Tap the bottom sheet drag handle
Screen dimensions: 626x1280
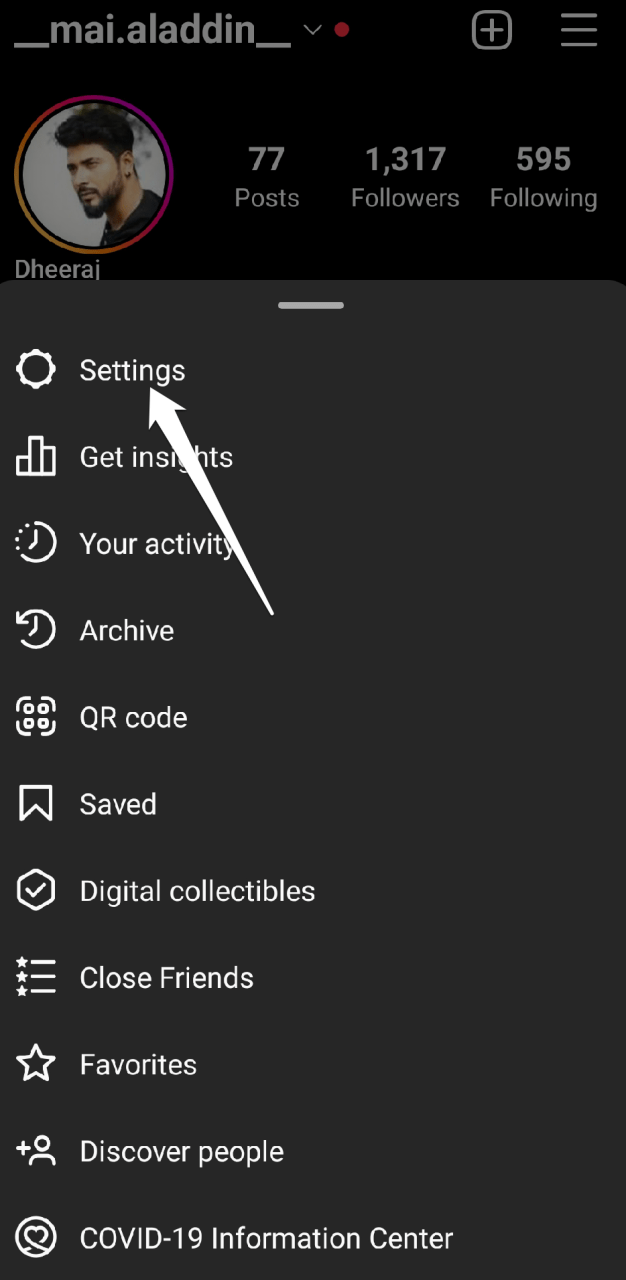311,305
